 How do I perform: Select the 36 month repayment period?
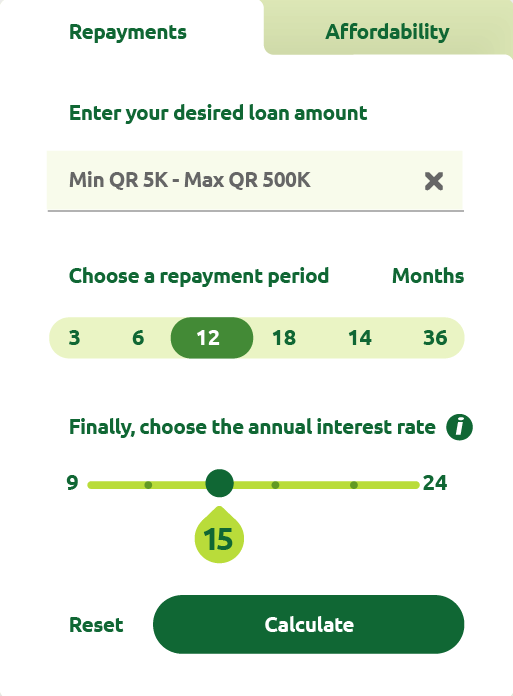click(x=435, y=338)
